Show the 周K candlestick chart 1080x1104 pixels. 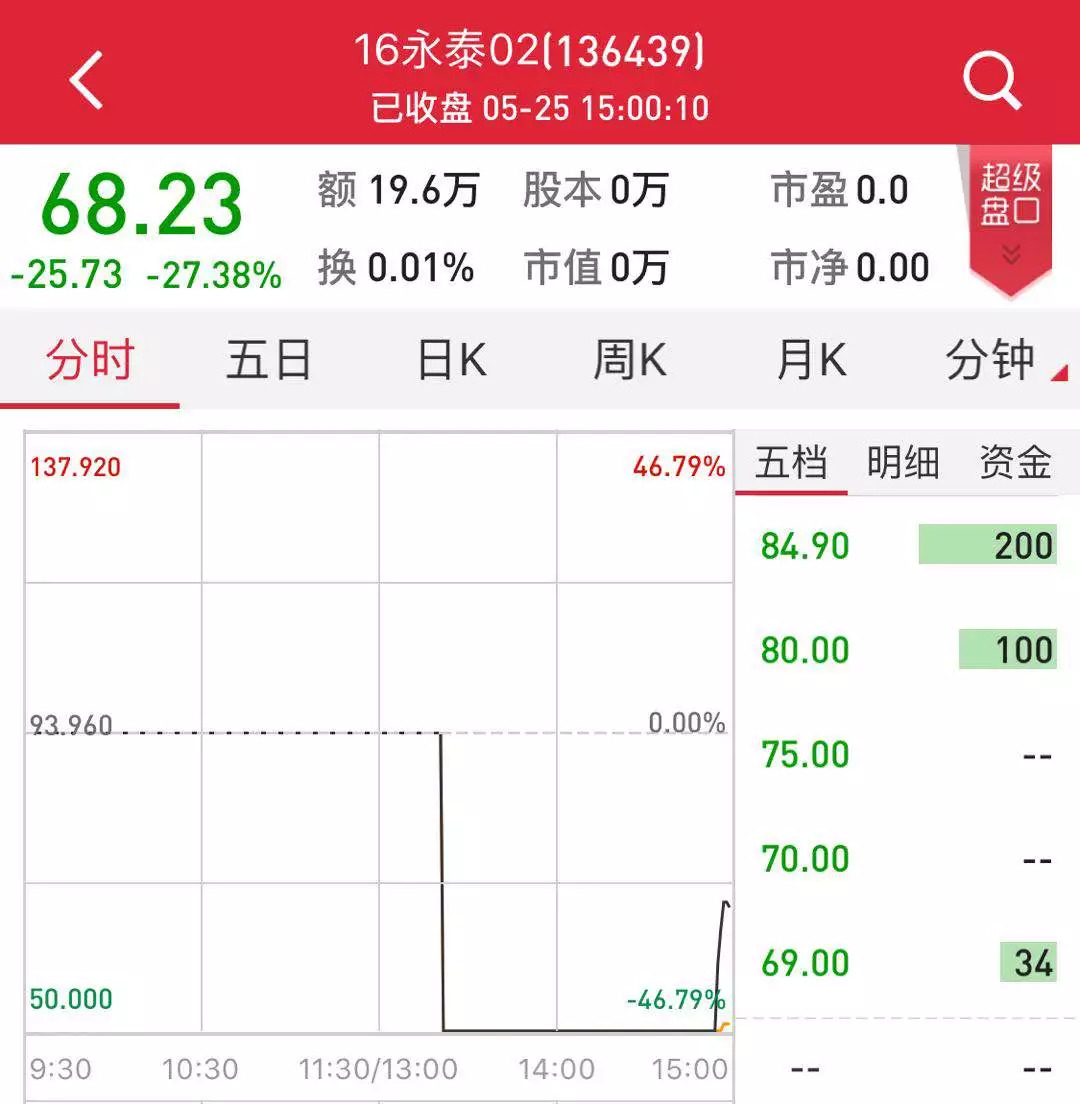point(630,360)
